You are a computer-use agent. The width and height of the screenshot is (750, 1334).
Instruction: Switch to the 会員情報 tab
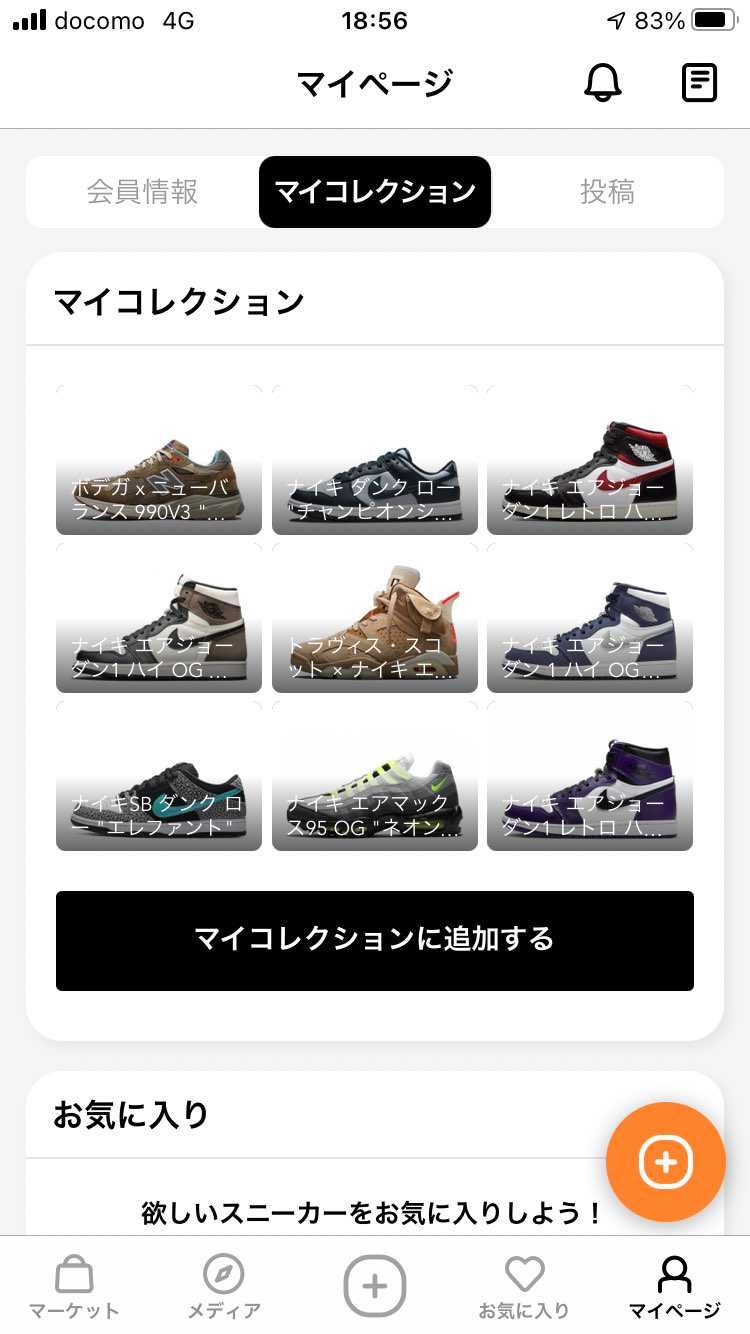point(143,192)
